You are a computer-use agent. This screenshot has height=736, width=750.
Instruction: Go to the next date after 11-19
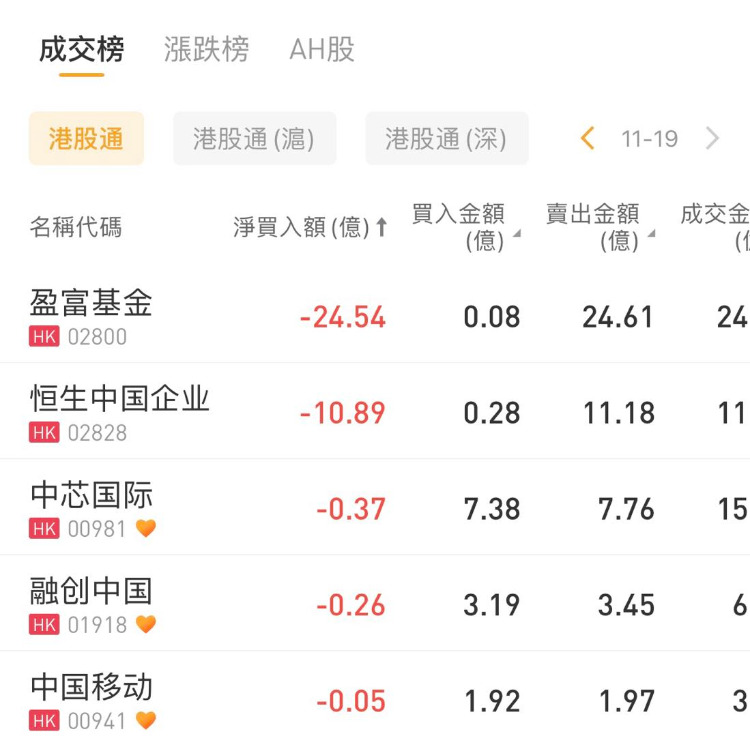click(x=712, y=139)
